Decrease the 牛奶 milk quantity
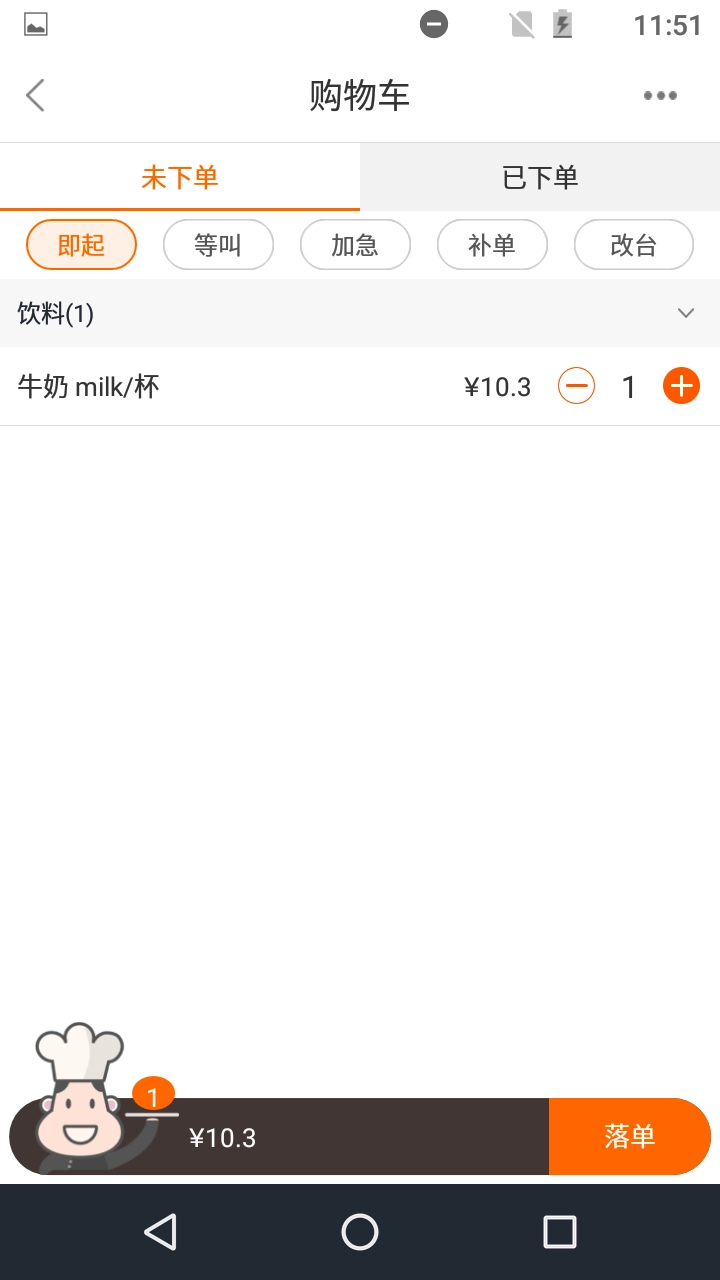 click(x=576, y=386)
